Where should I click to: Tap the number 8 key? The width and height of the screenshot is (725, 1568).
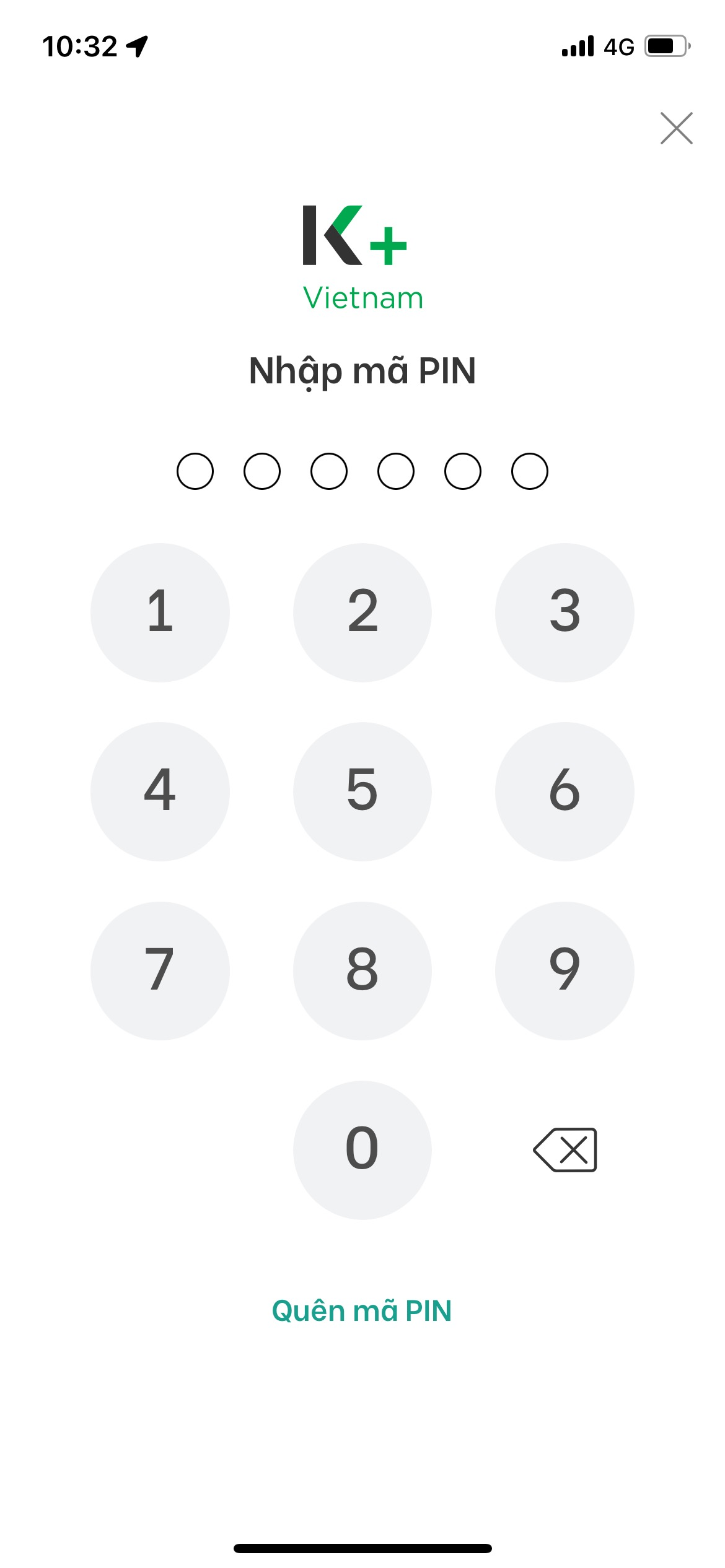click(x=362, y=970)
